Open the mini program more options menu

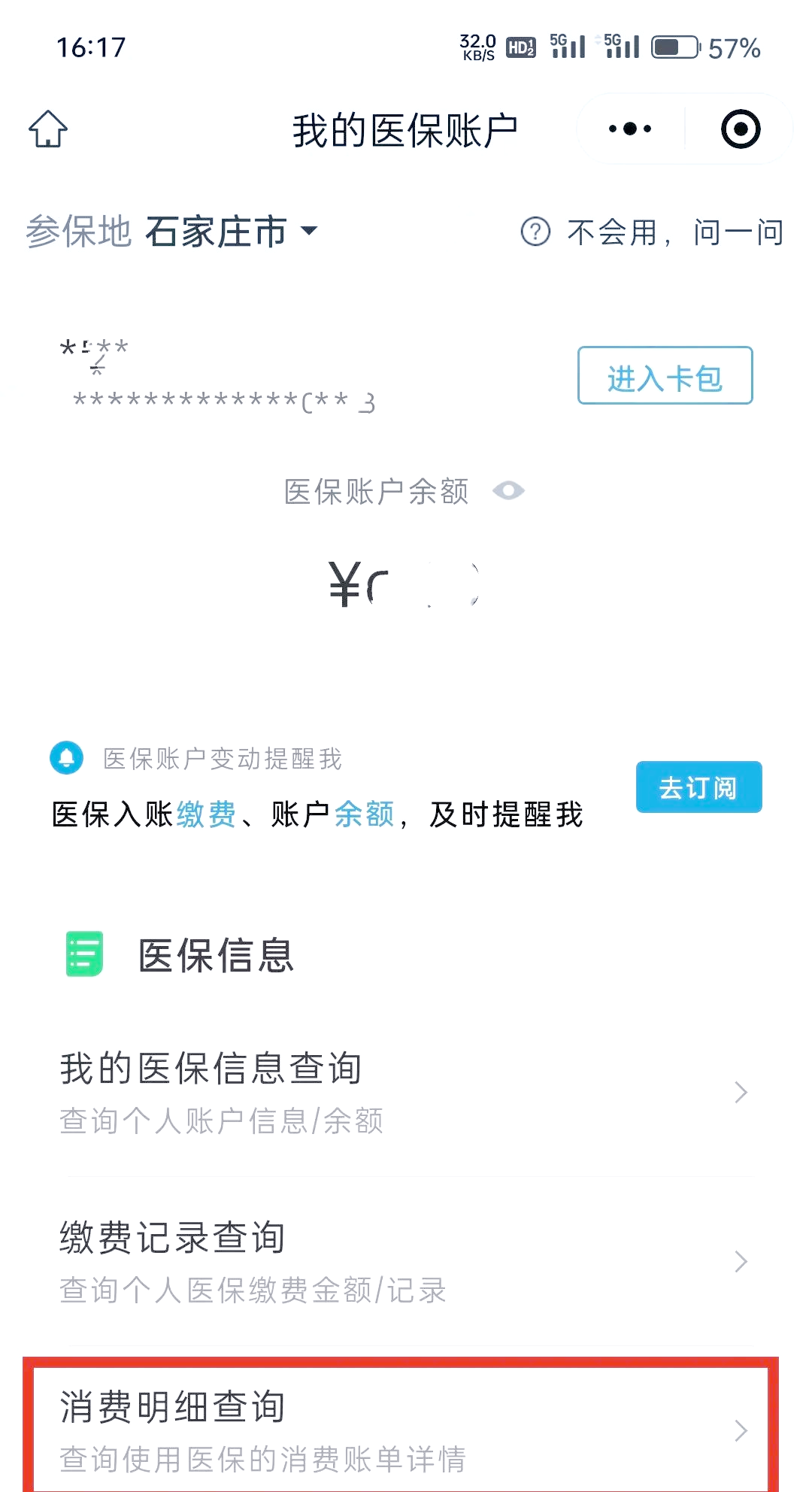630,129
